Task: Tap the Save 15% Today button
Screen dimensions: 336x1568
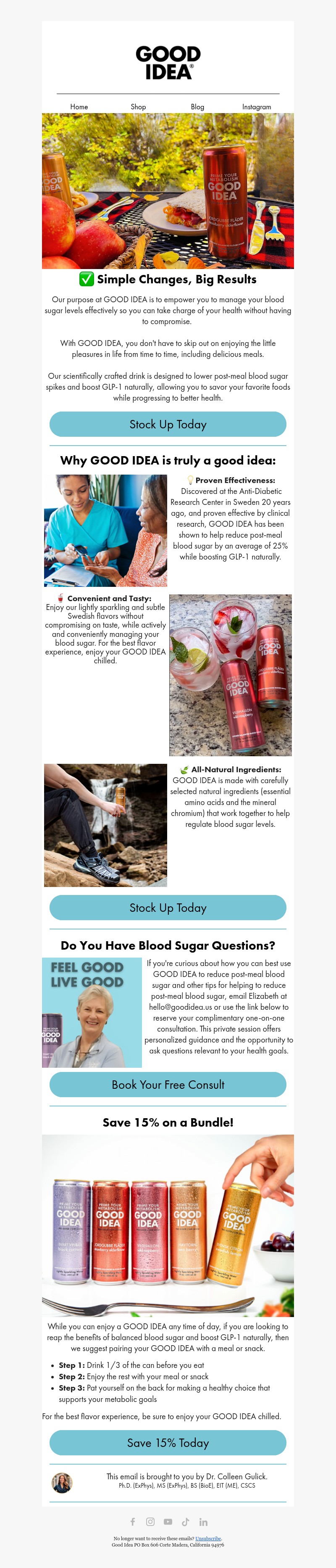Action: (168, 1443)
